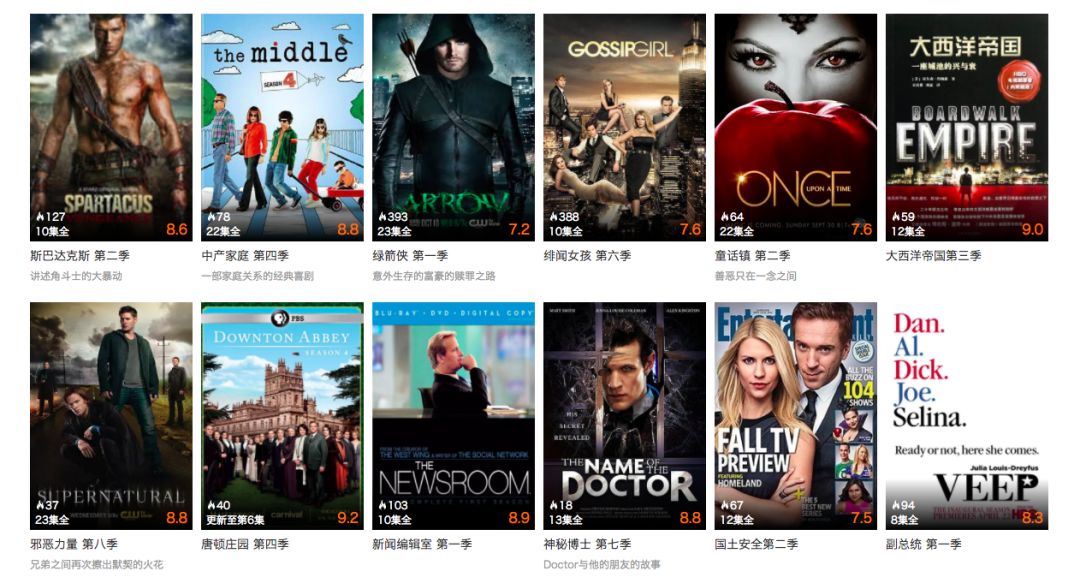Open 唐顿庄园 第四季 tile
Viewport: 1080px width, 583px height.
click(x=282, y=415)
